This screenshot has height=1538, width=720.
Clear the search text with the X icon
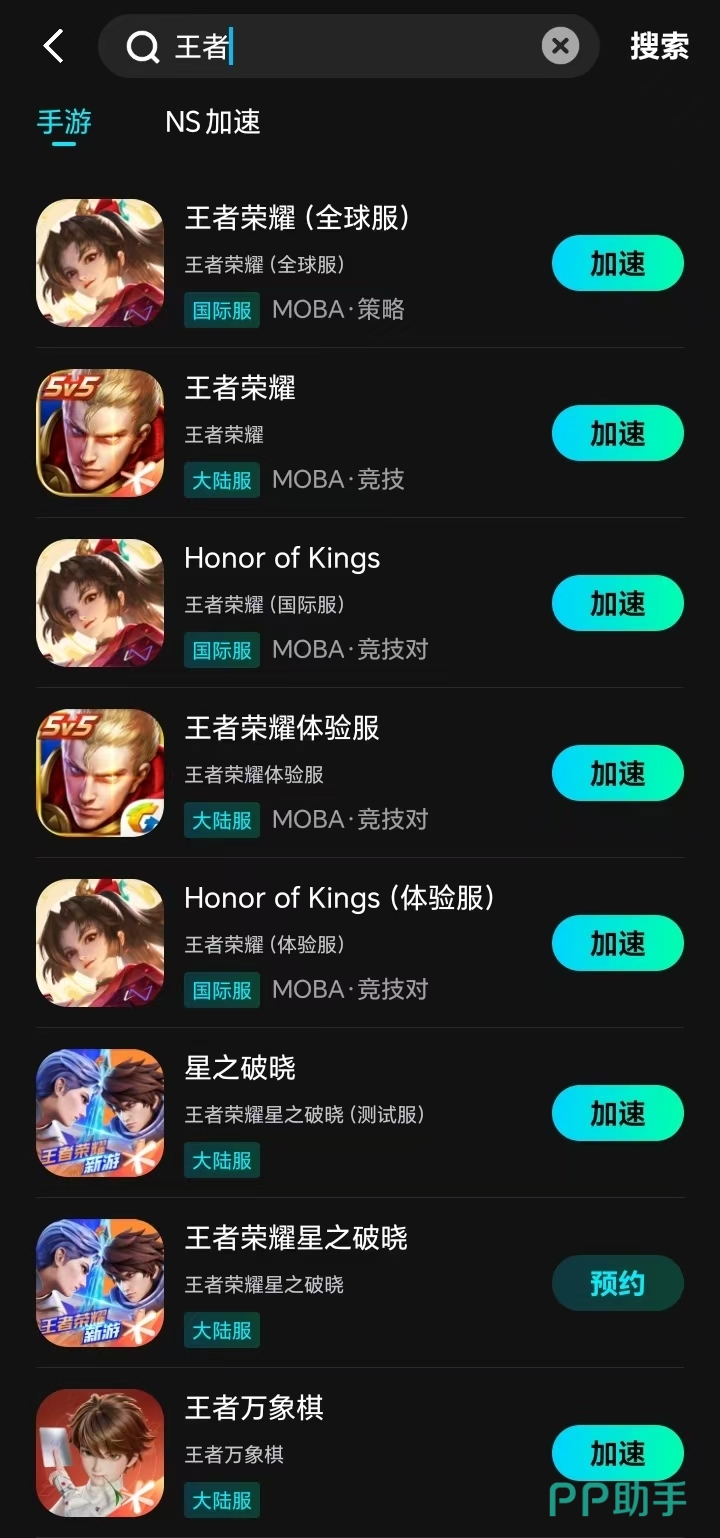point(560,46)
